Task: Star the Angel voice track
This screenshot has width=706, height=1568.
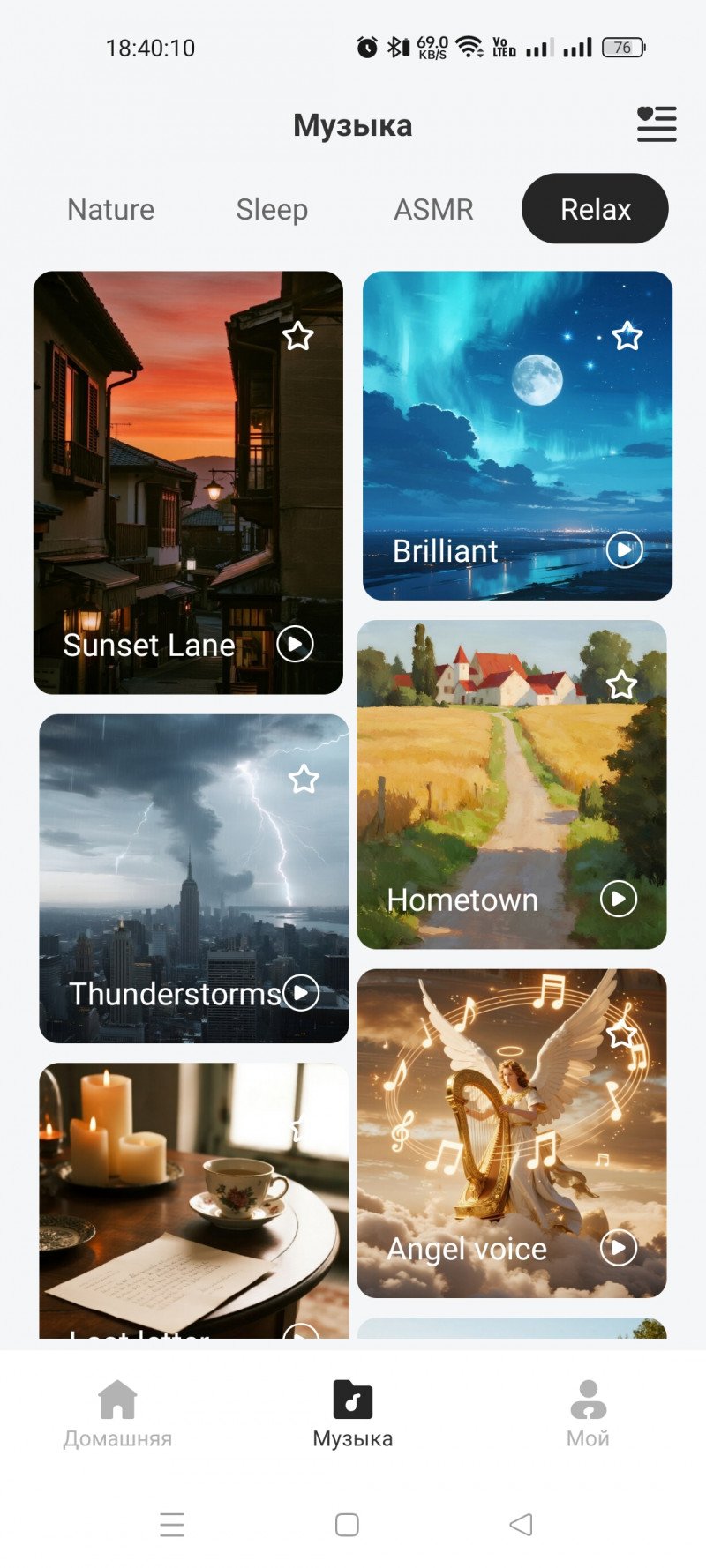Action: [621, 1034]
